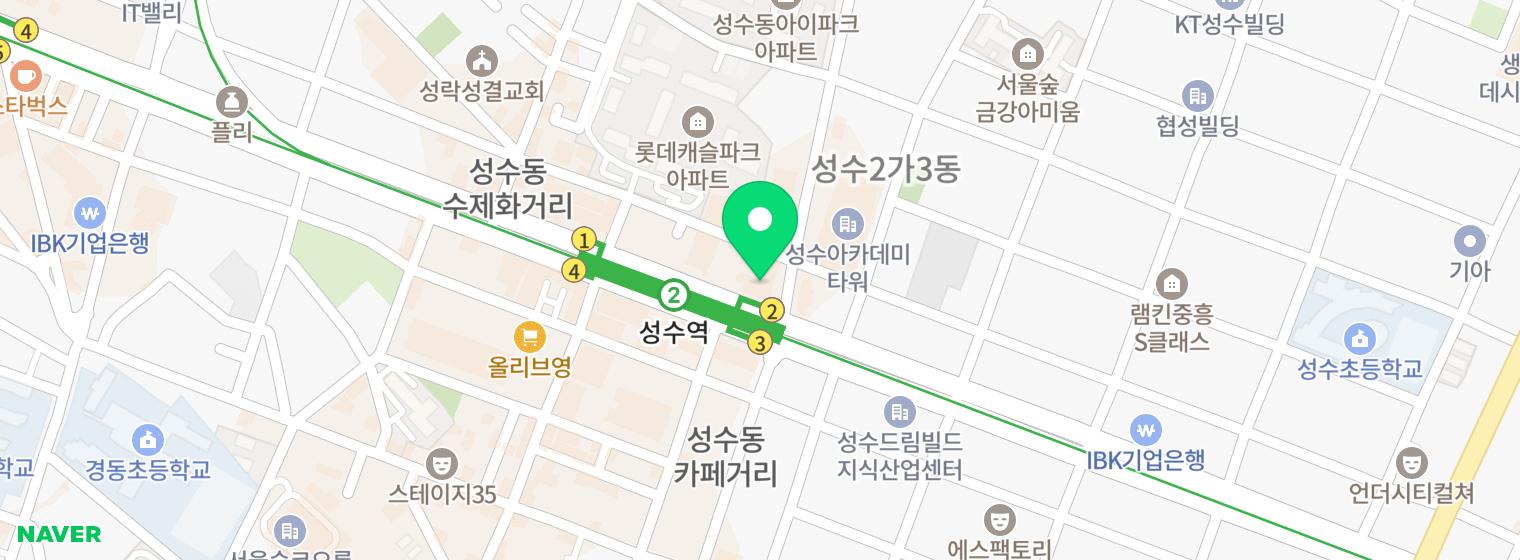The image size is (1520, 560).
Task: Open the 롯데캐슬파크 아파트 marker
Action: click(697, 123)
